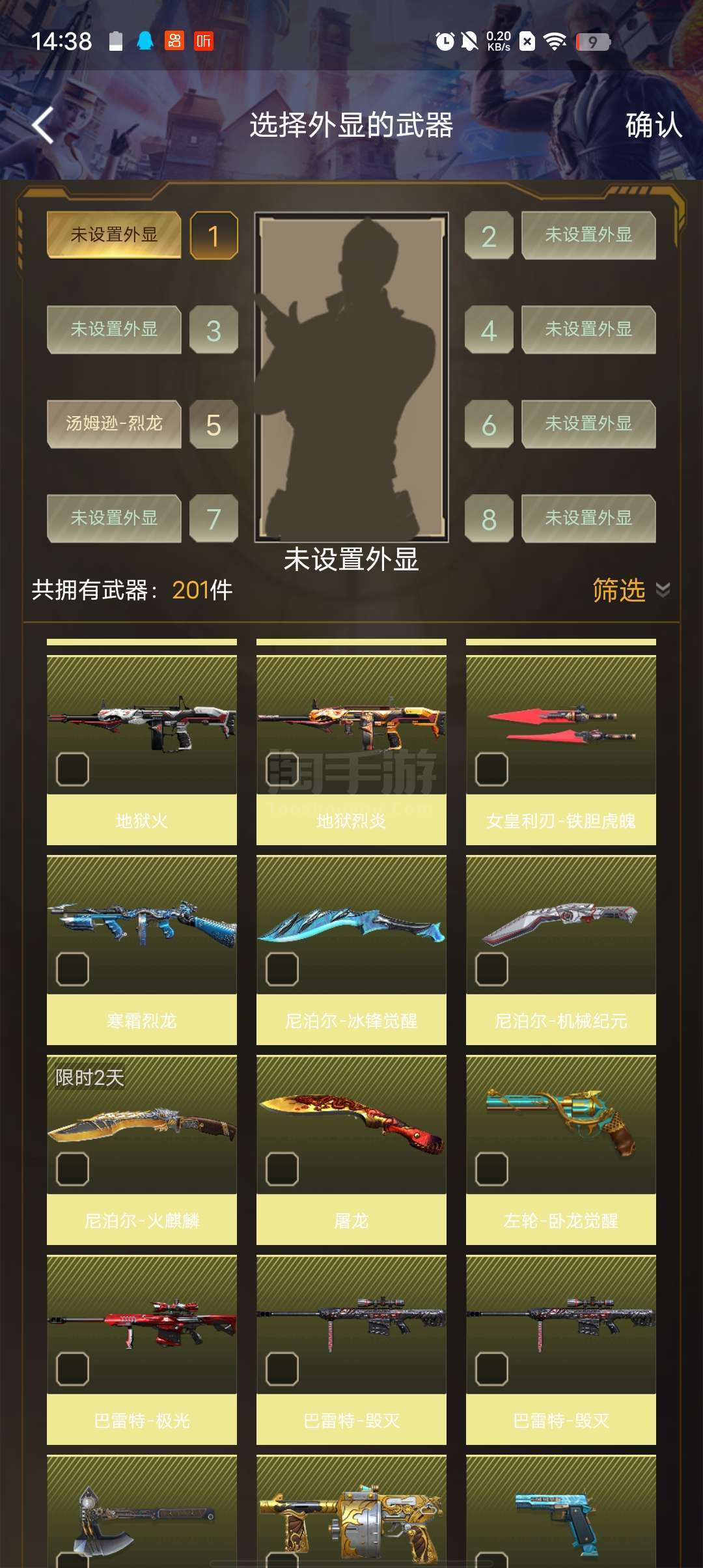Select the 寒霜烈龙 weapon checkbox

tap(72, 970)
